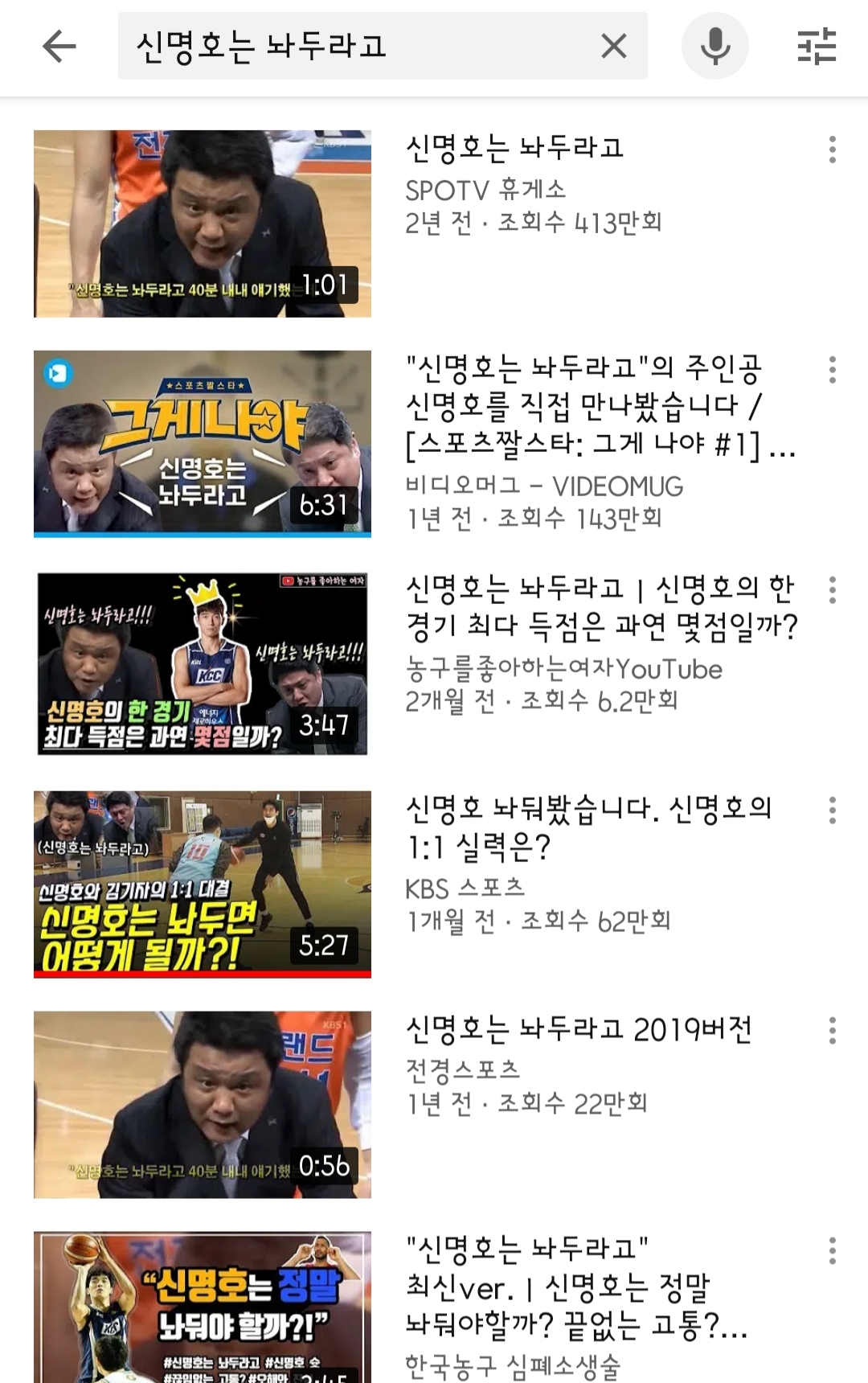Open more options for SPOTV 휴게소 video
This screenshot has height=1383, width=868.
point(832,150)
